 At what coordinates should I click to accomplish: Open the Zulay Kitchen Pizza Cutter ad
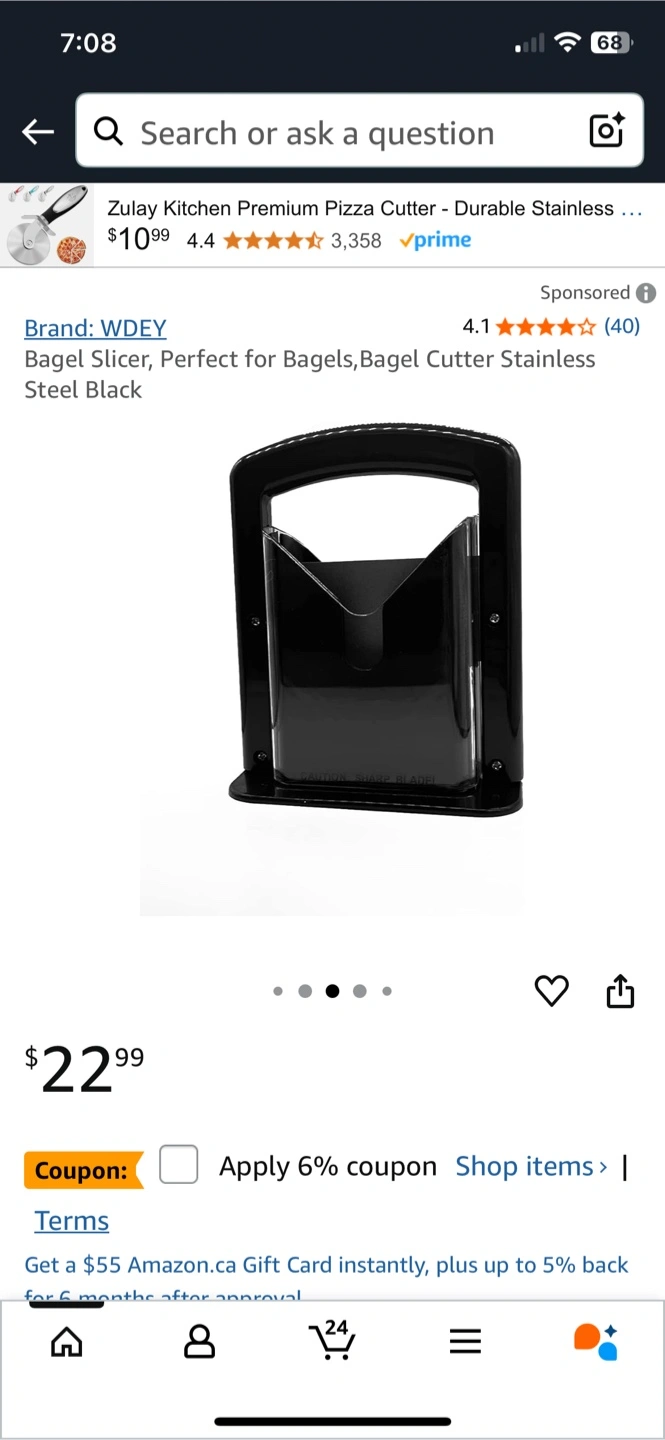click(x=332, y=225)
